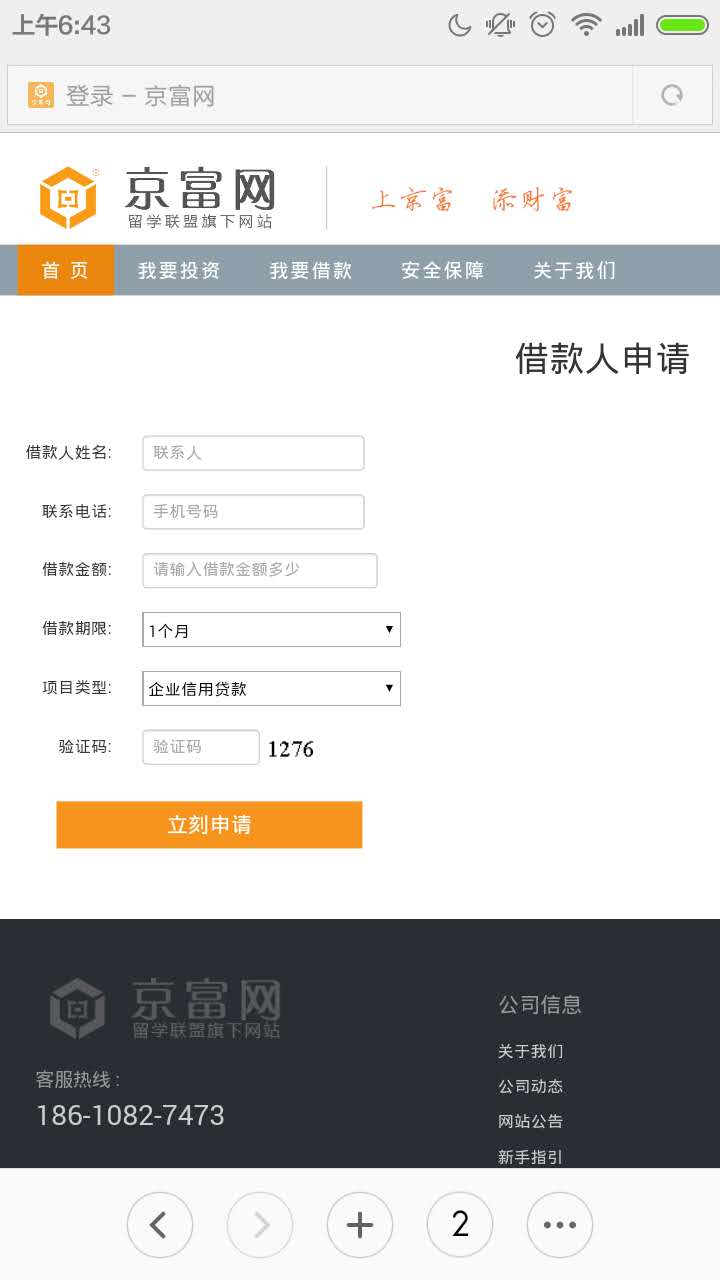Tap the address bar showing 登录 – 京富网
The width and height of the screenshot is (720, 1280).
tap(320, 96)
